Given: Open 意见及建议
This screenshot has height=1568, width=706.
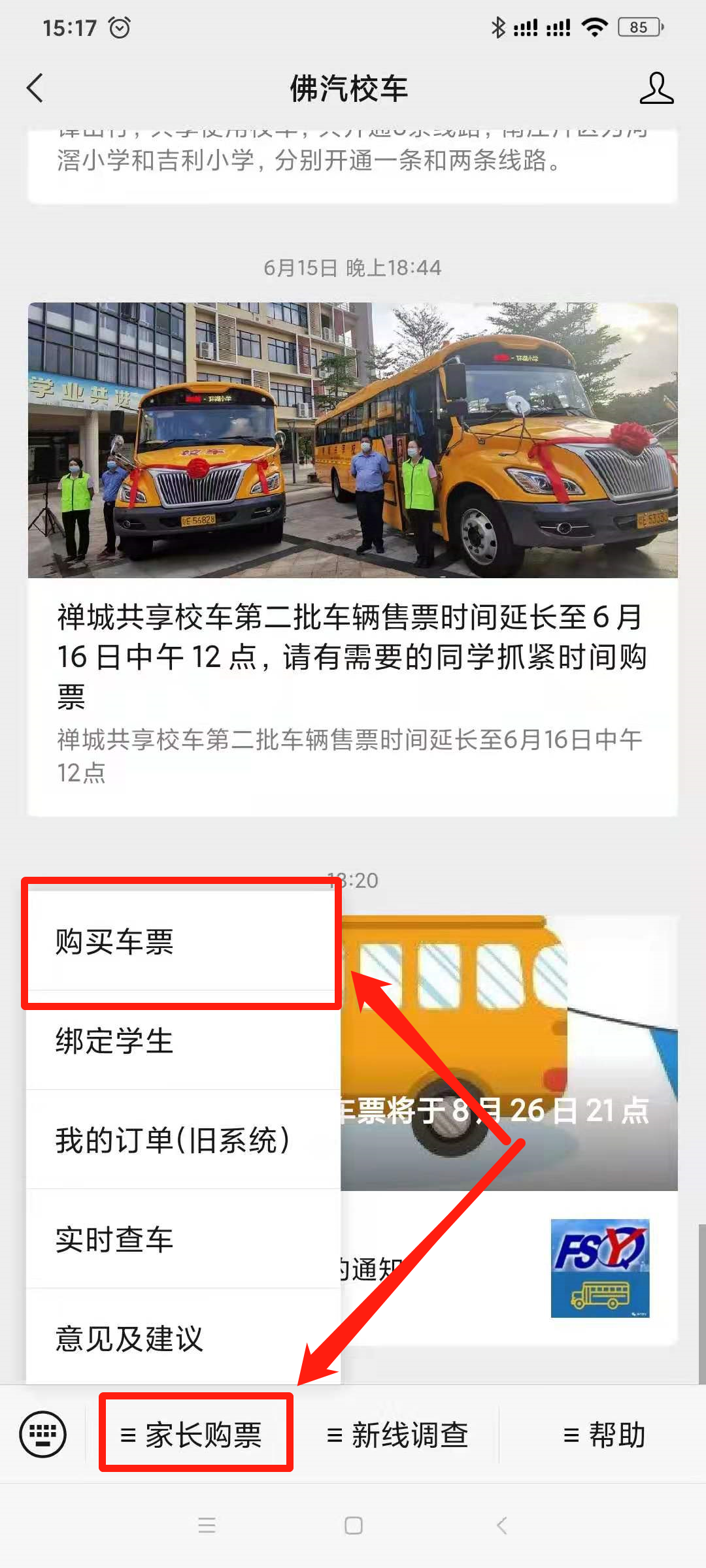Looking at the screenshot, I should coord(183,1337).
